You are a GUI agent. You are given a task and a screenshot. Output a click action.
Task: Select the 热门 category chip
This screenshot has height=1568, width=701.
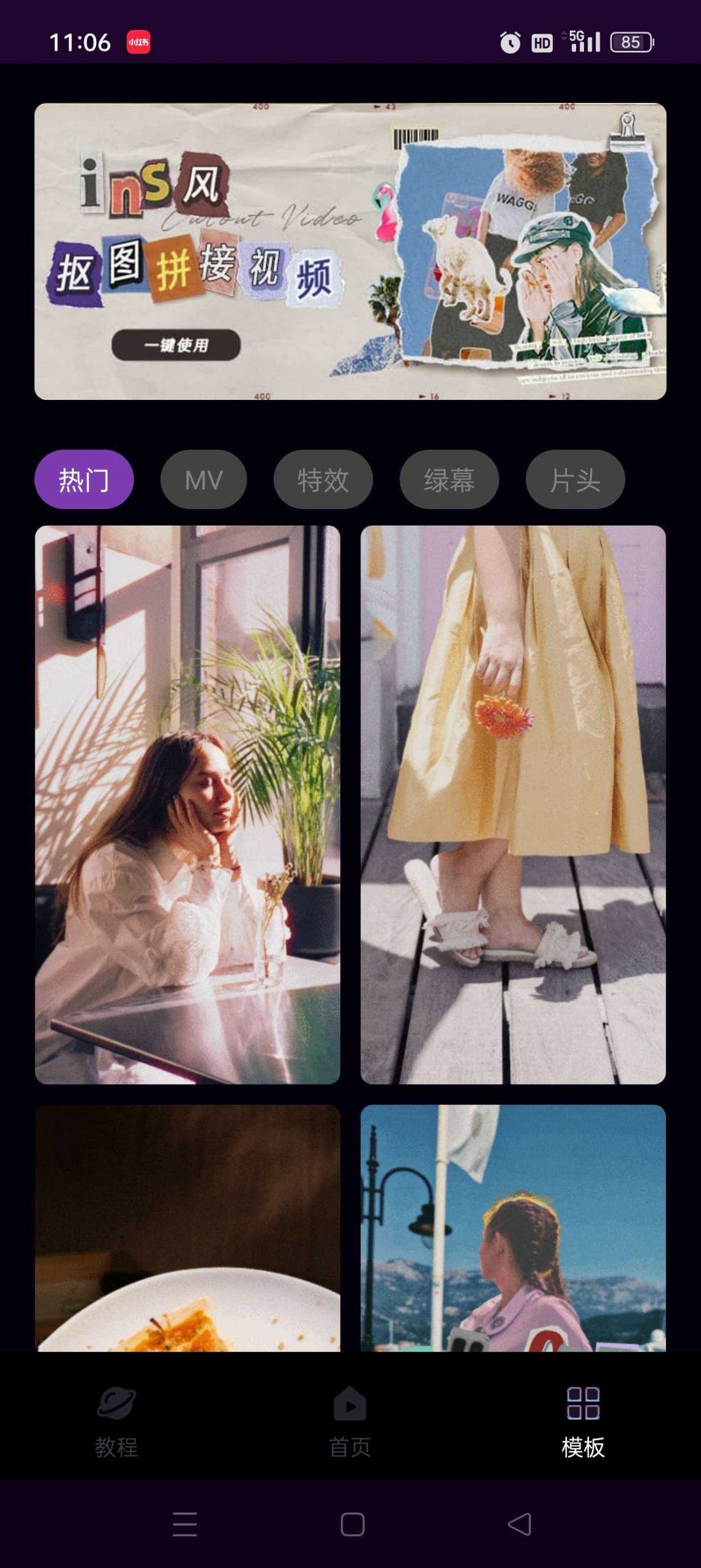pos(84,480)
